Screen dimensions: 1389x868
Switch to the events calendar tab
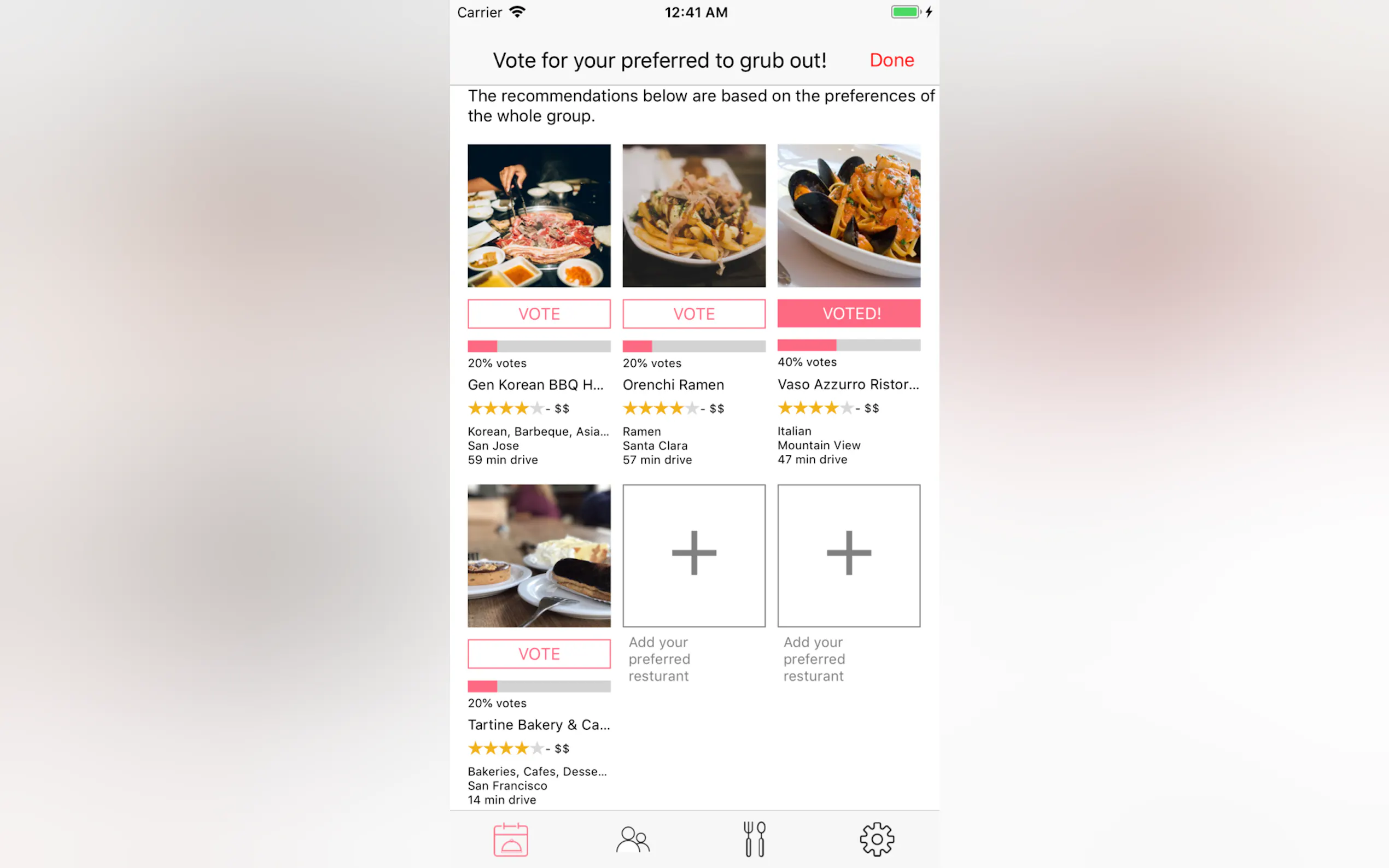tap(510, 839)
